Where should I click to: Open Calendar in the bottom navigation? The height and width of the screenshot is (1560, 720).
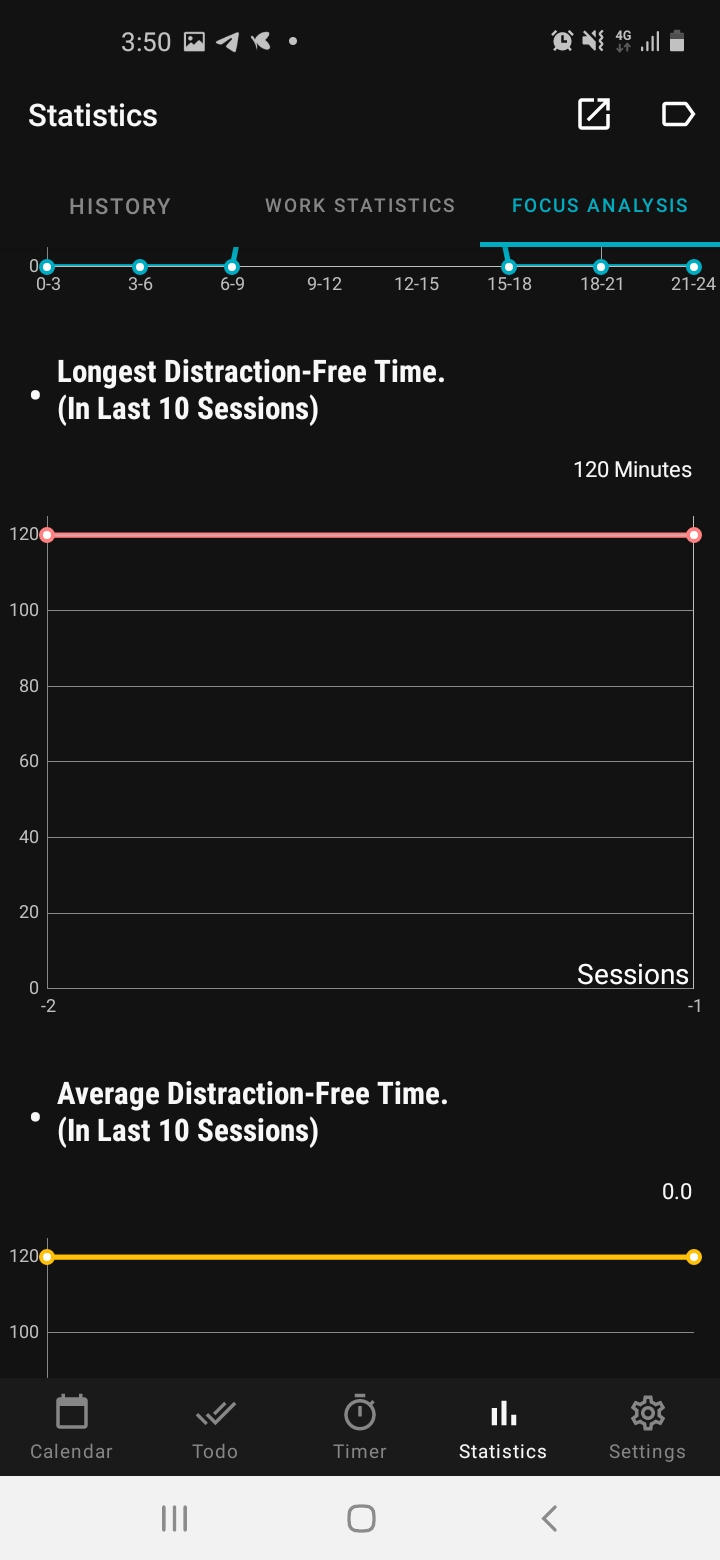point(72,1427)
